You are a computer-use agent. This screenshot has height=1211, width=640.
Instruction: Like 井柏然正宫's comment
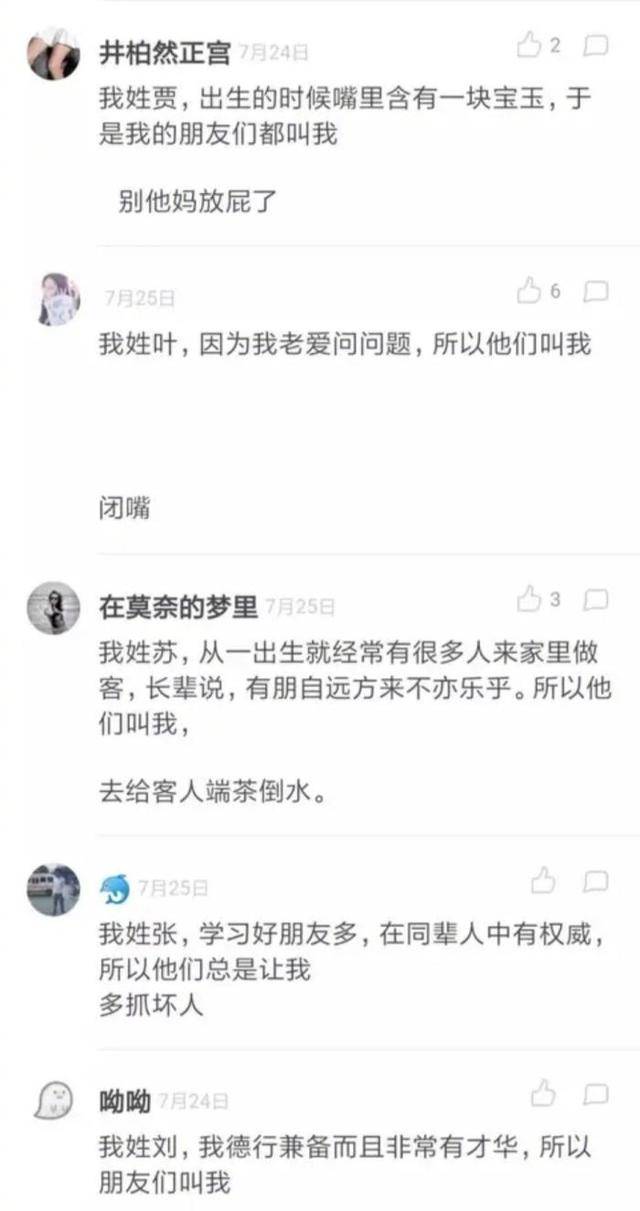pos(528,45)
